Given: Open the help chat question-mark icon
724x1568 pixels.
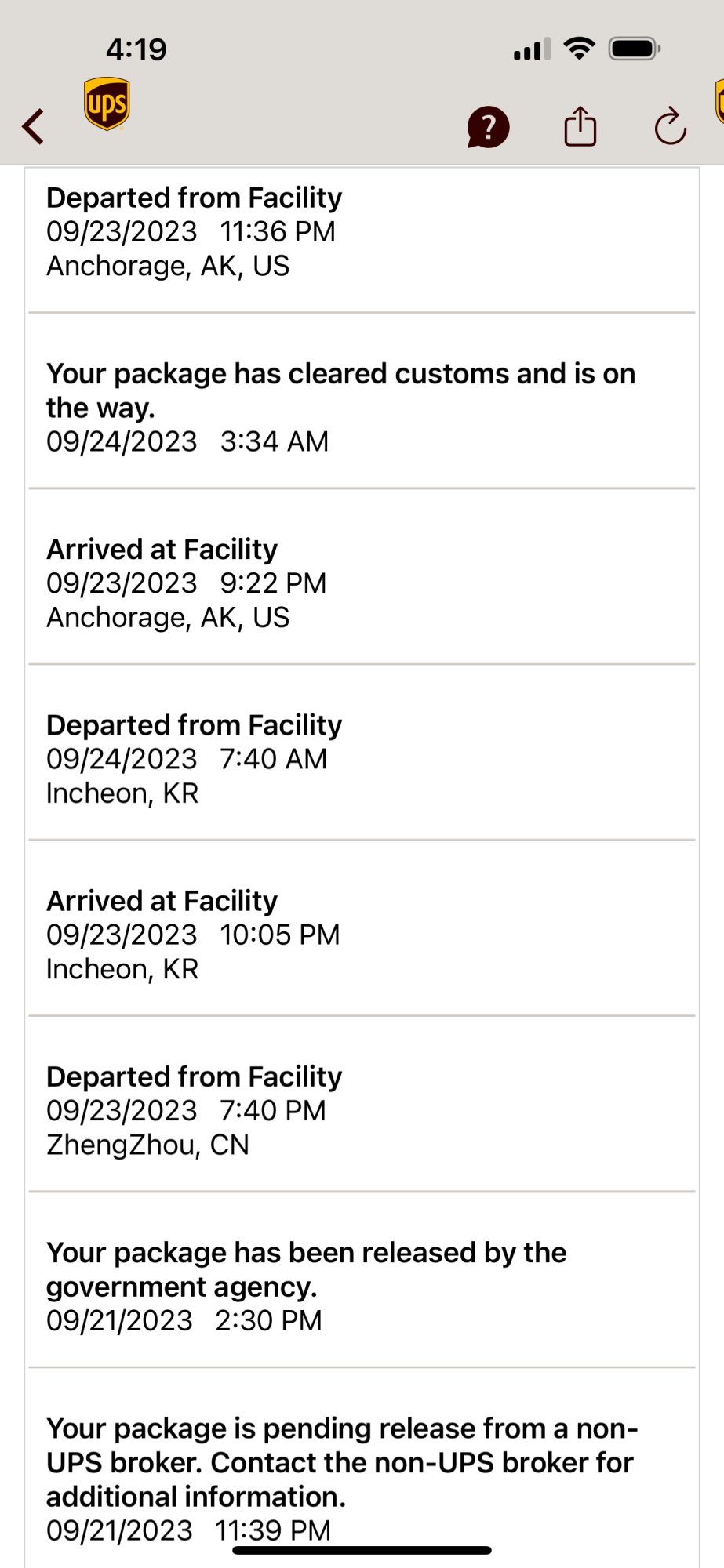Looking at the screenshot, I should 488,127.
